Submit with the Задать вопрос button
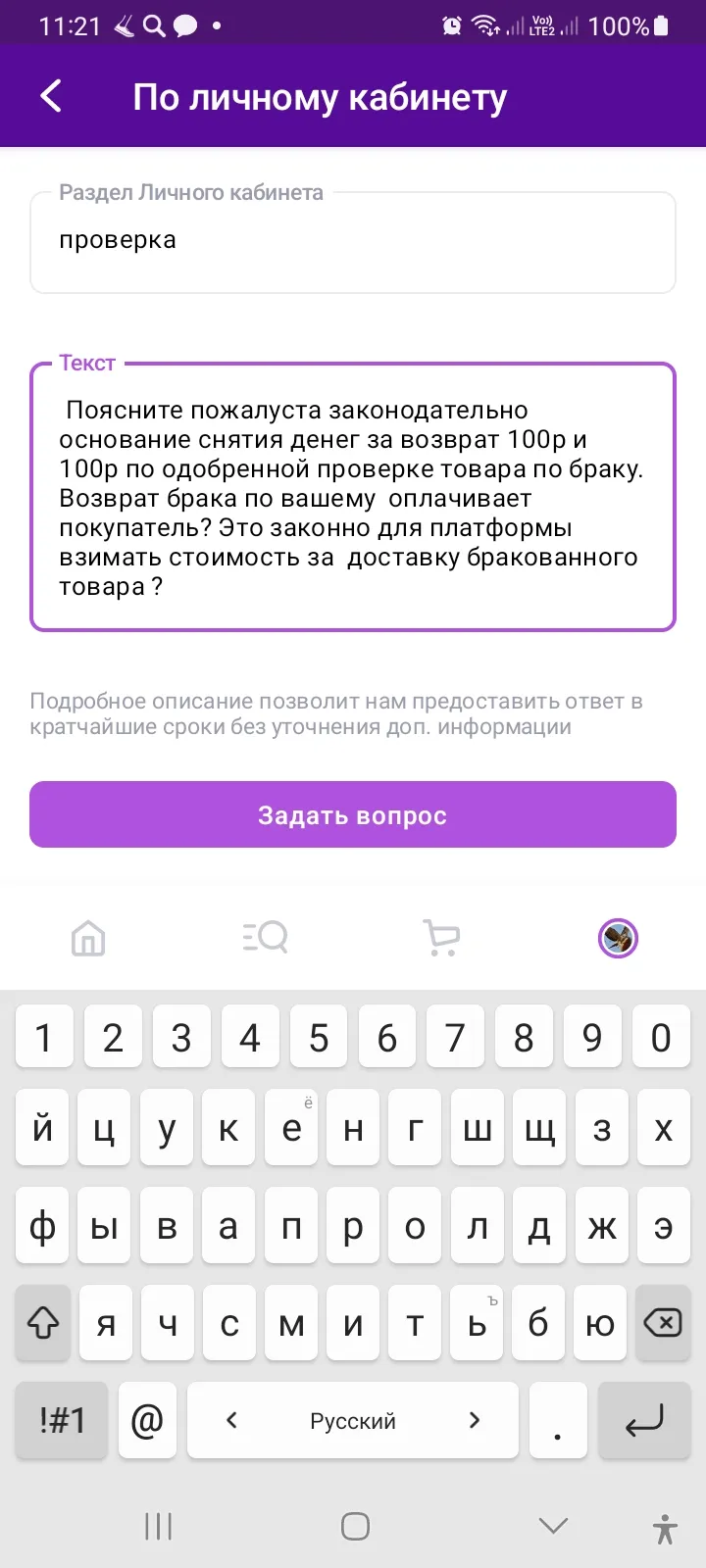706x1568 pixels. (x=353, y=814)
